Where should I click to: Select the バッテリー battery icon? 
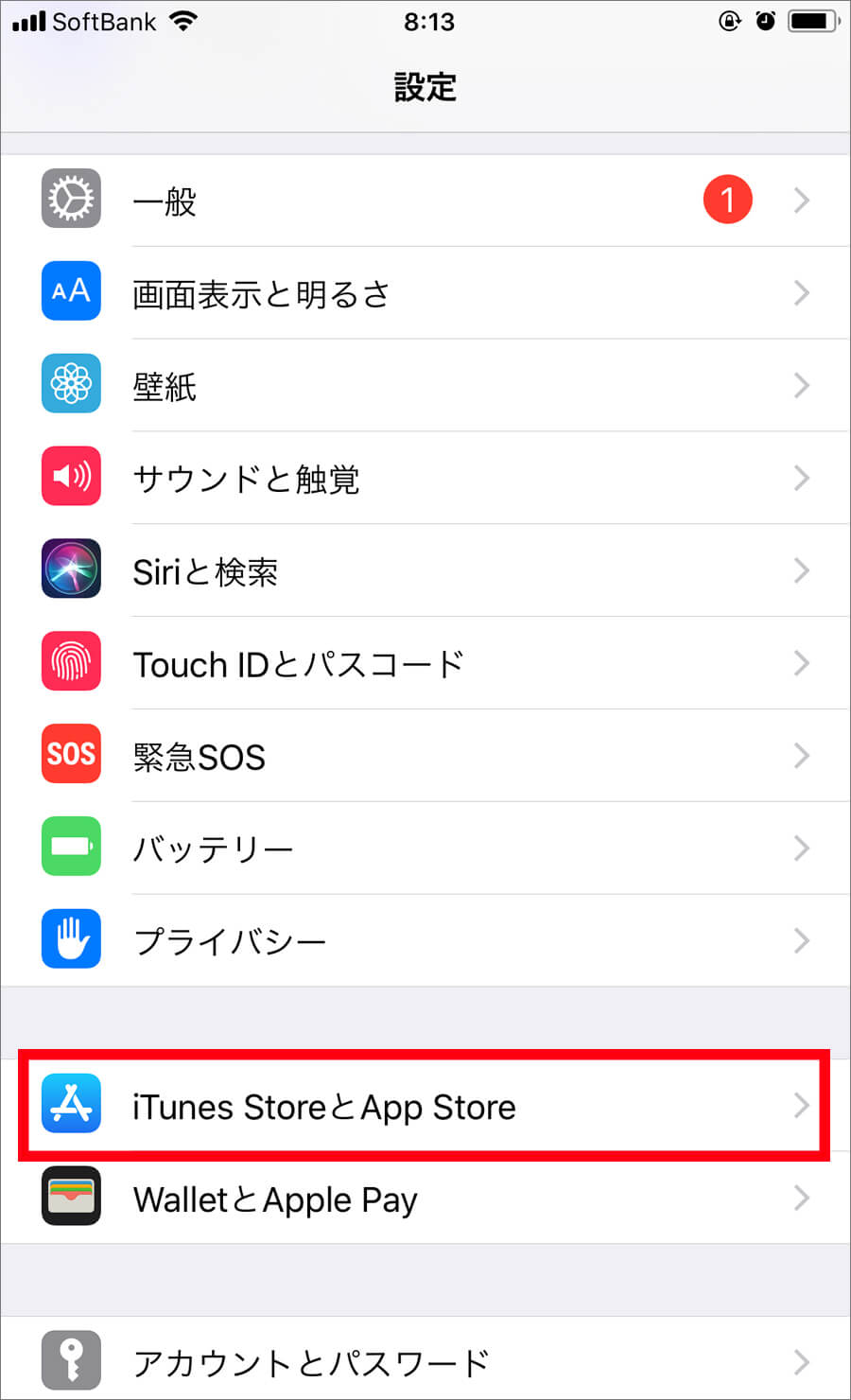click(x=71, y=847)
